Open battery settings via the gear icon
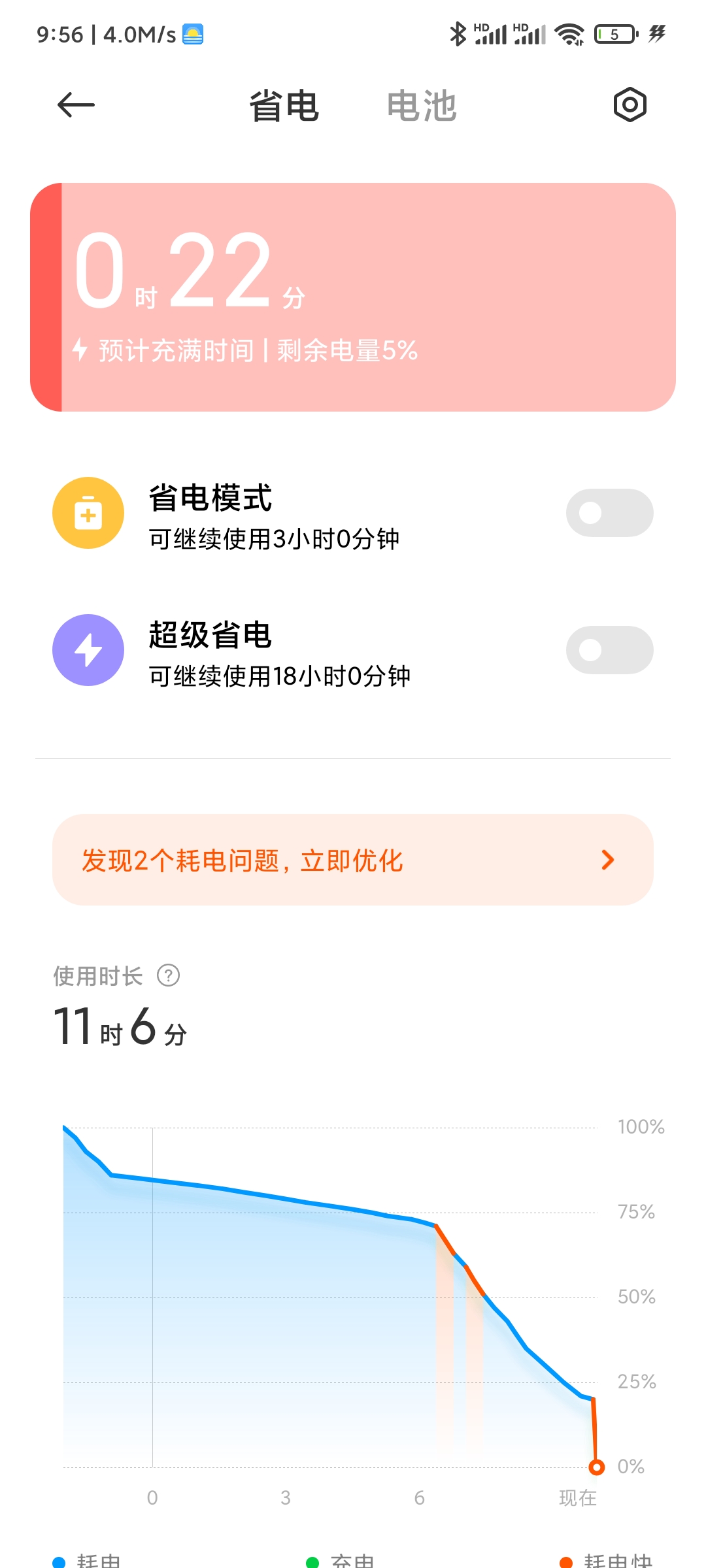The width and height of the screenshot is (706, 1568). (x=630, y=105)
